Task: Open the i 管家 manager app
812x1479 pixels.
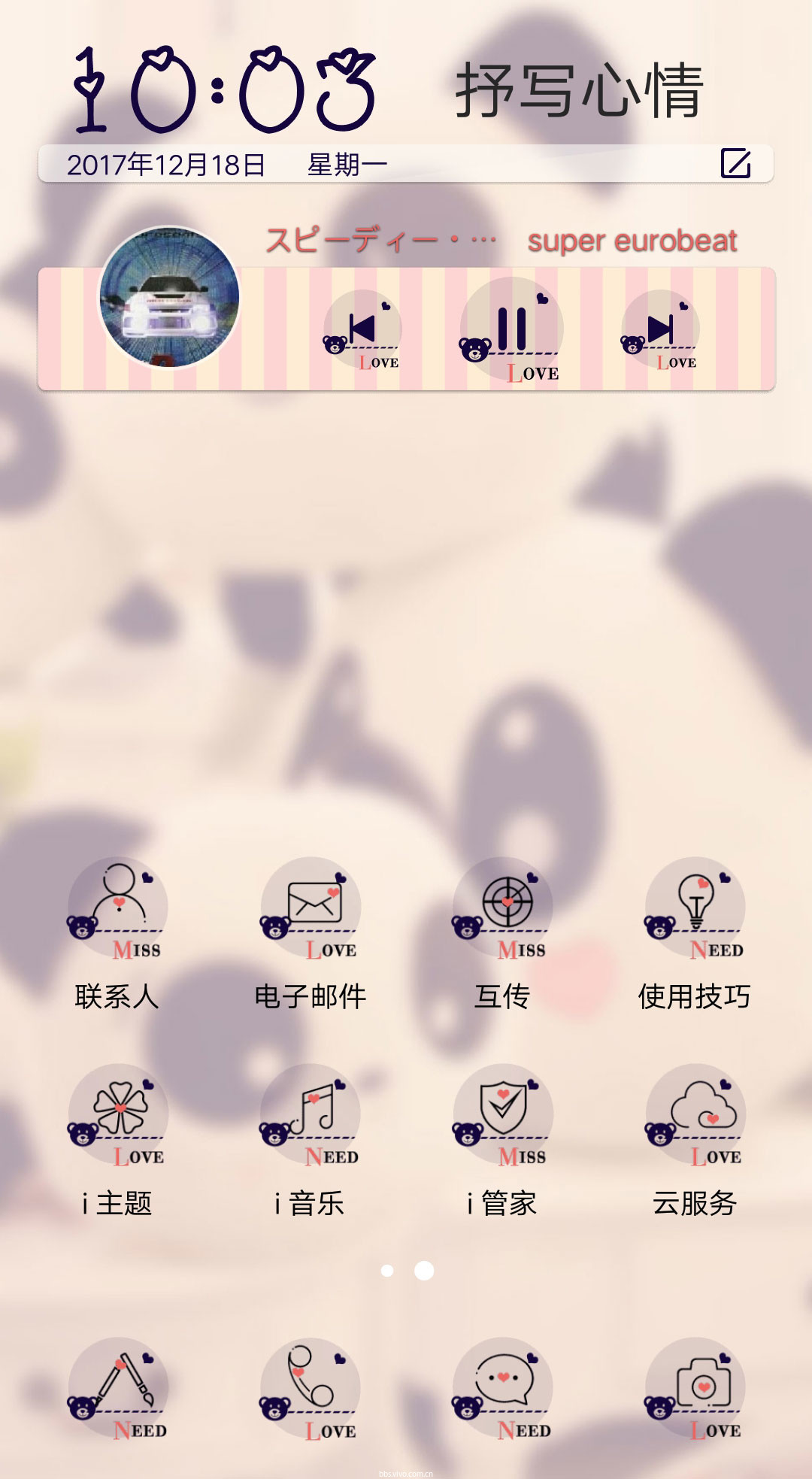Action: 502,1117
